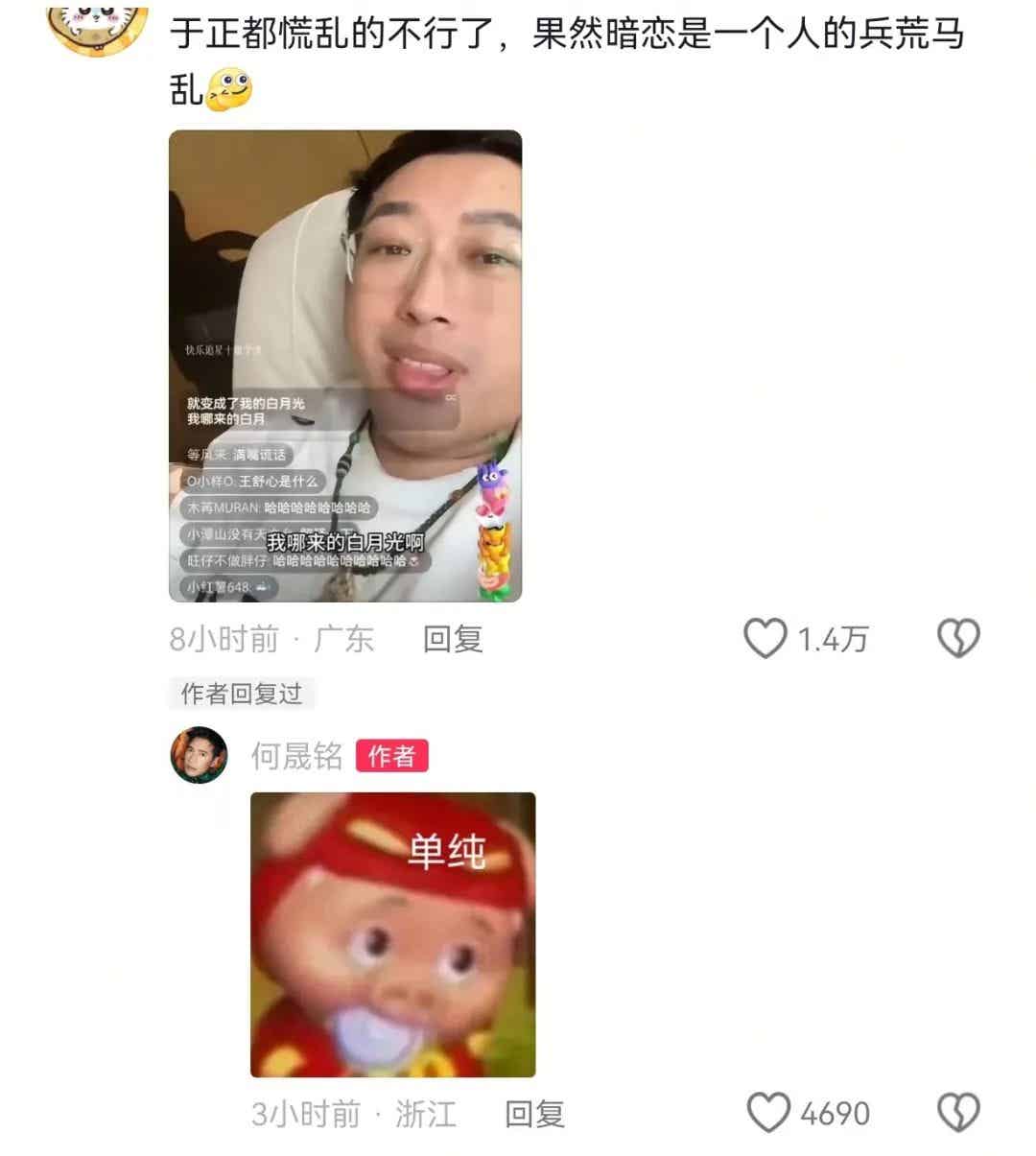Like the comment with 1.4万 likes
The height and width of the screenshot is (1156, 1036).
tap(765, 639)
